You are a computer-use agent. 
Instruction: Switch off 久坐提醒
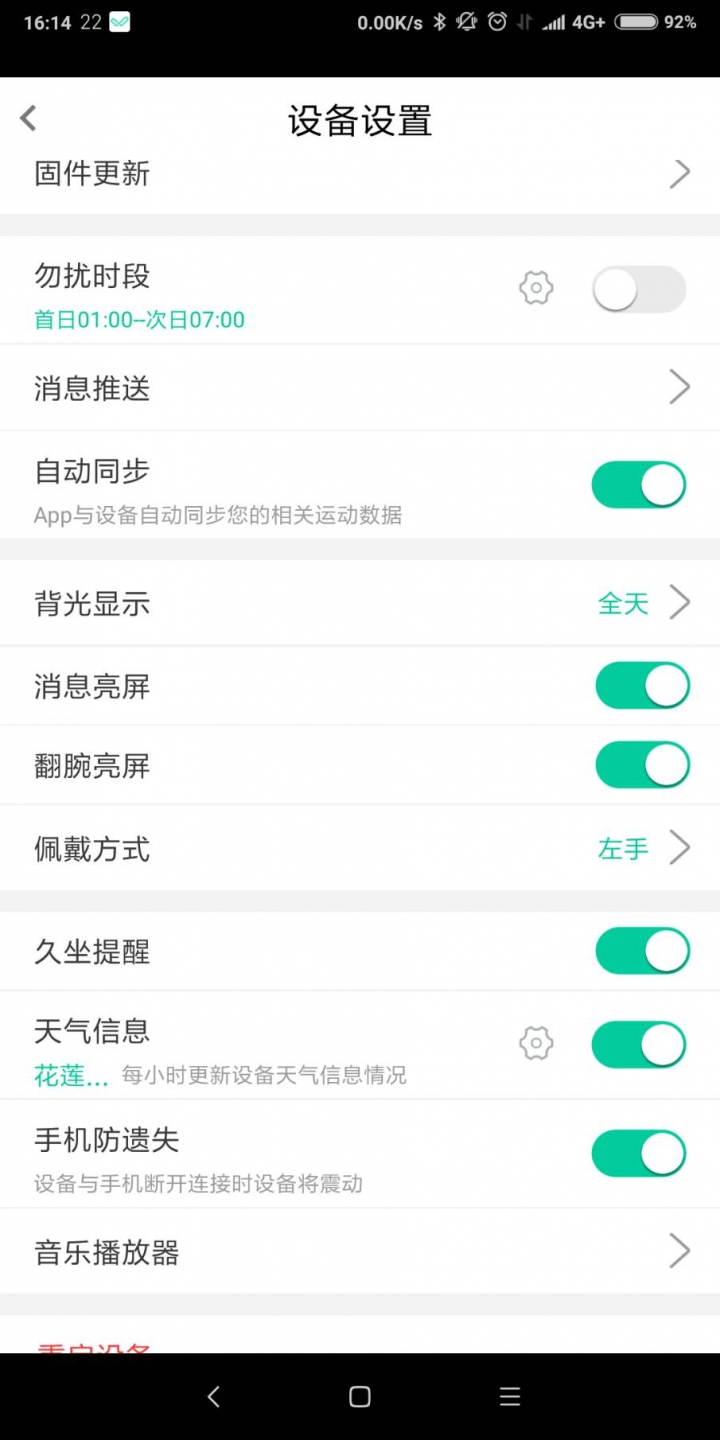642,951
